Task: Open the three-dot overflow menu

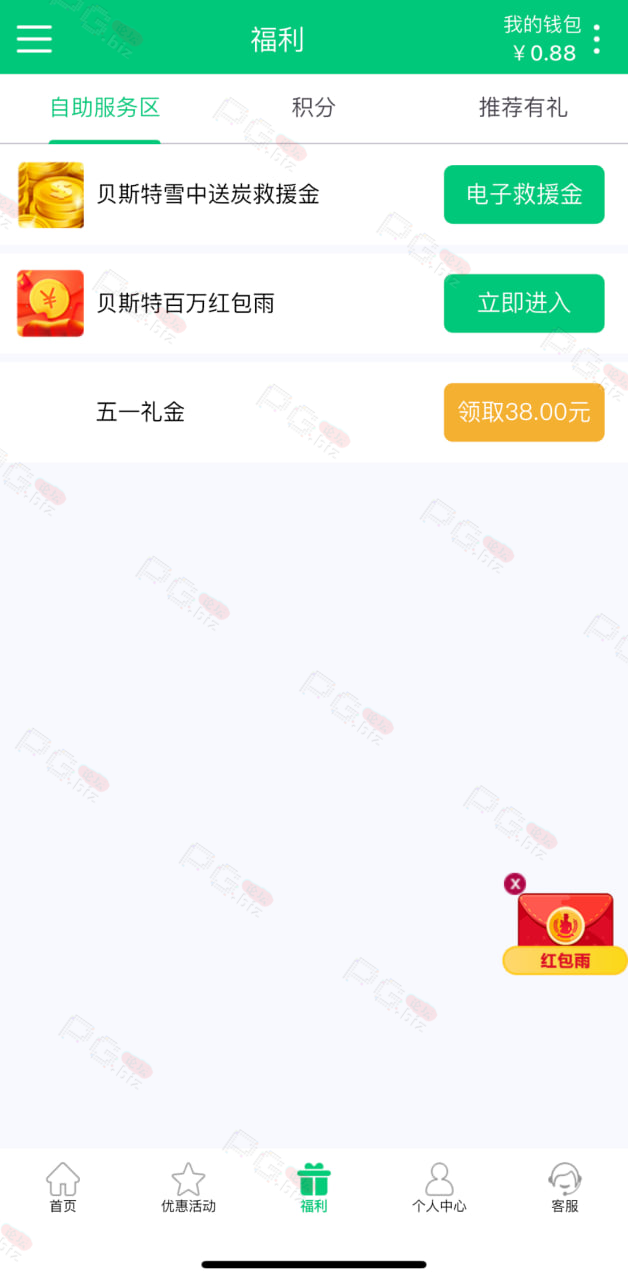Action: pos(597,39)
